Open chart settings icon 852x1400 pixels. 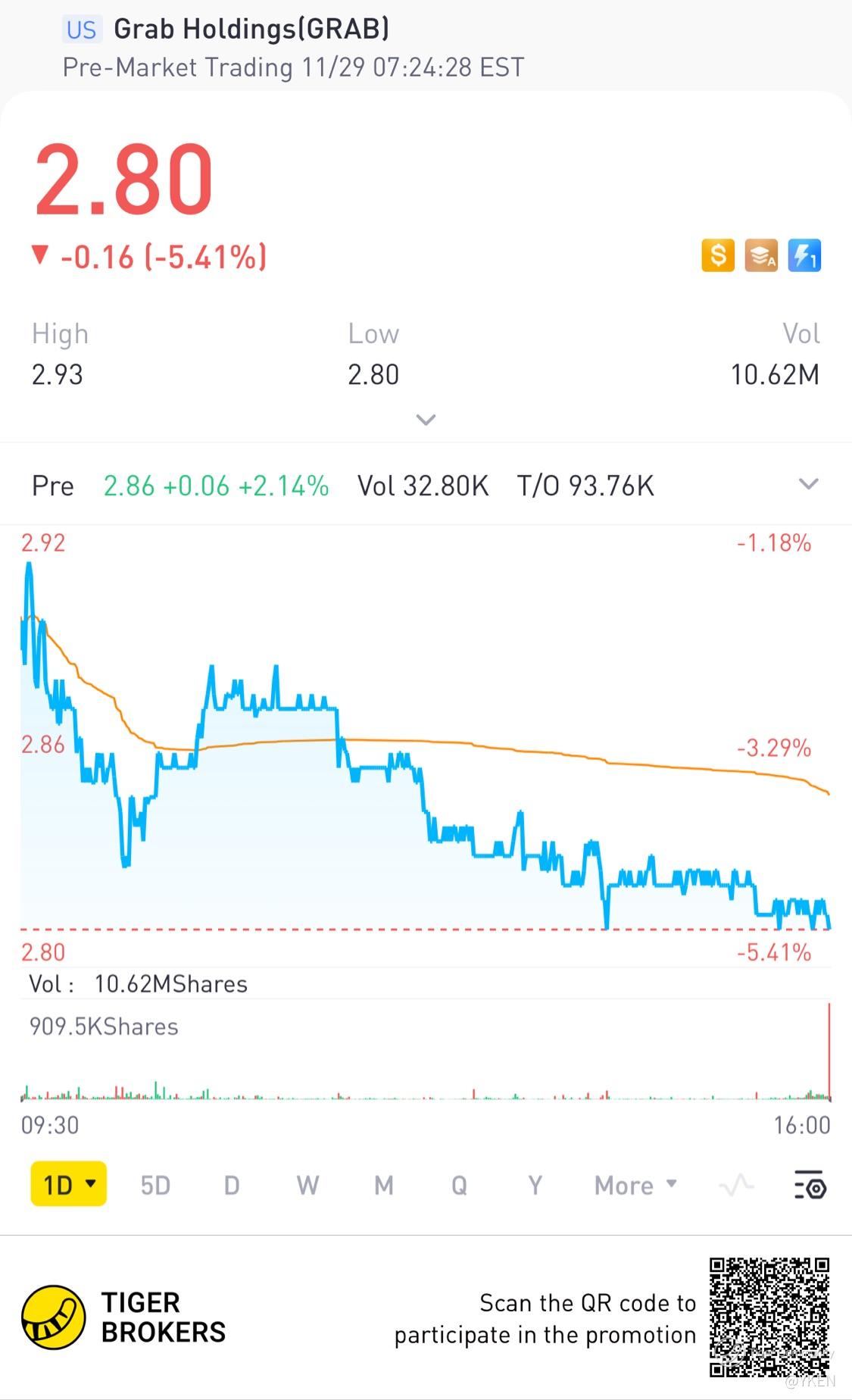[x=810, y=1185]
